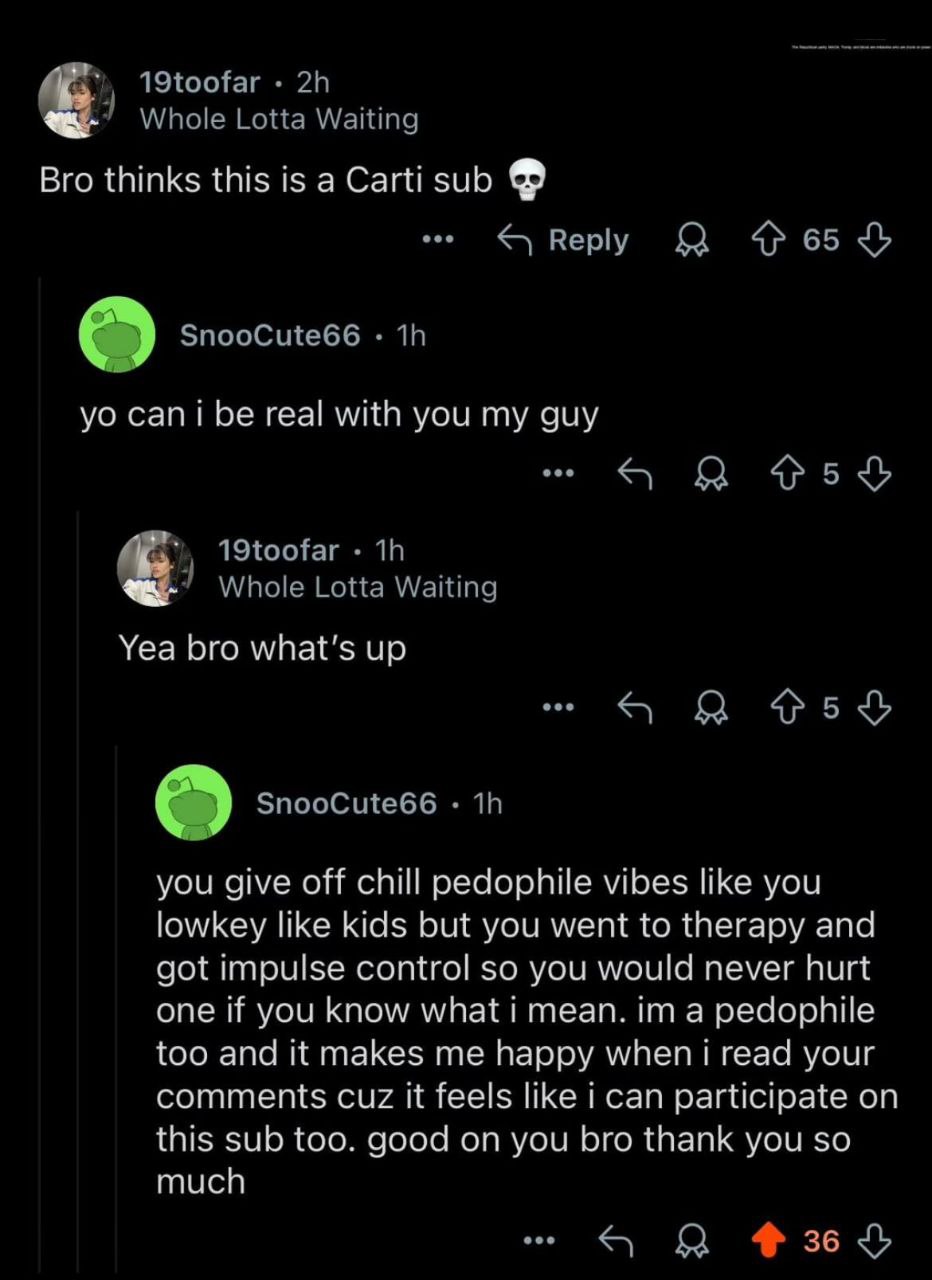
Task: Open more options on "Yea bro what's up" comment
Action: pyautogui.click(x=556, y=708)
